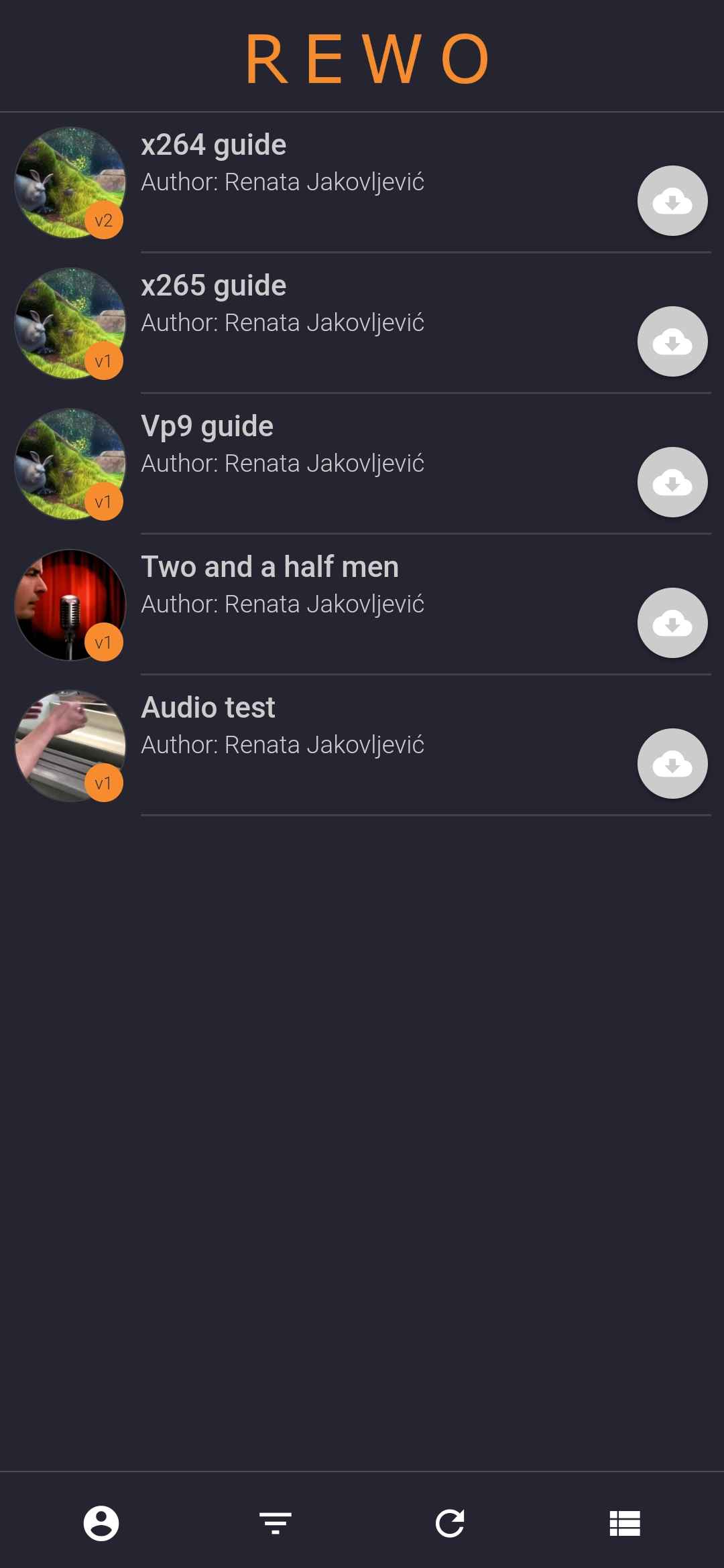Open the x265 guide entry
The width and height of the screenshot is (724, 1568).
coord(282,305)
